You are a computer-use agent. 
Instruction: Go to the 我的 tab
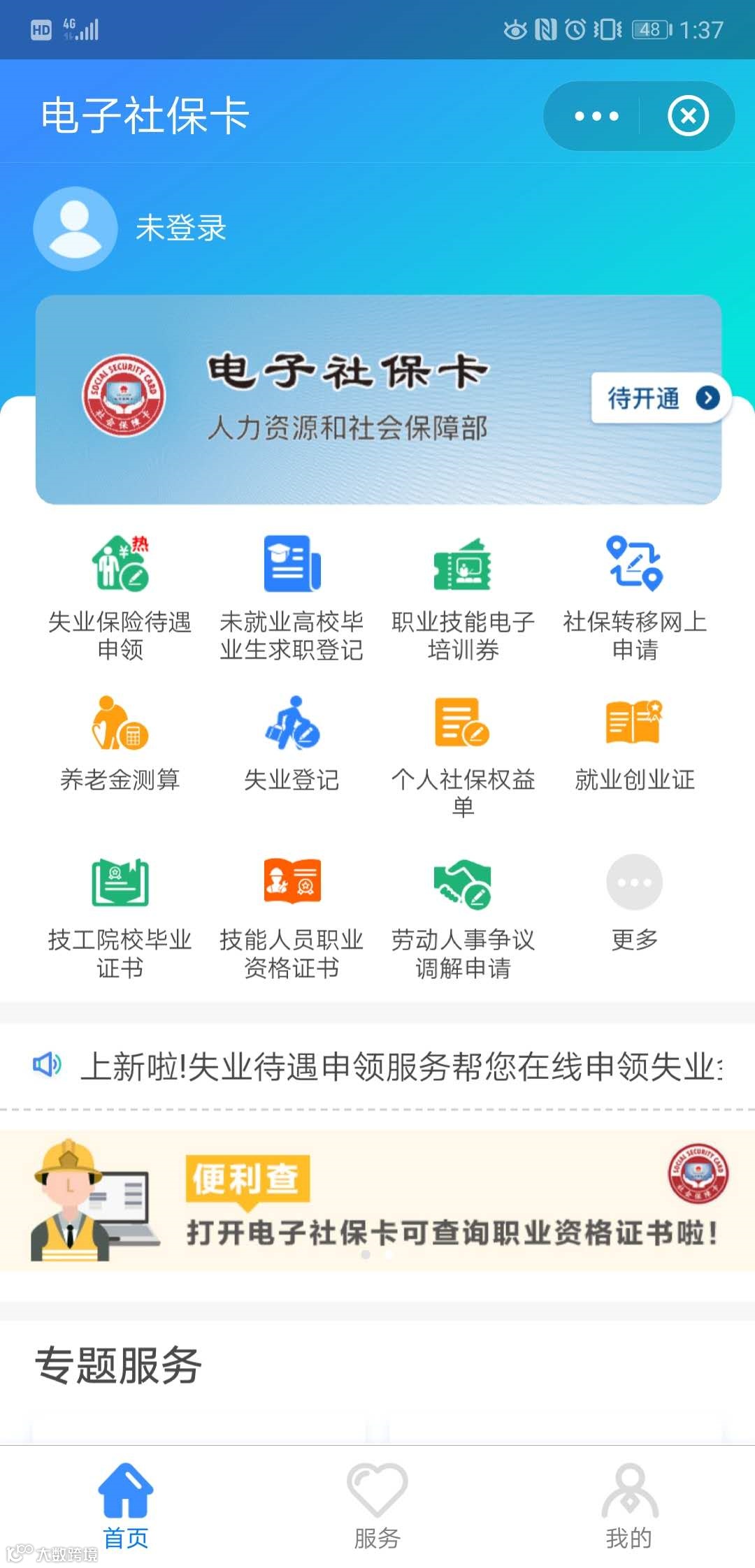click(x=629, y=1505)
